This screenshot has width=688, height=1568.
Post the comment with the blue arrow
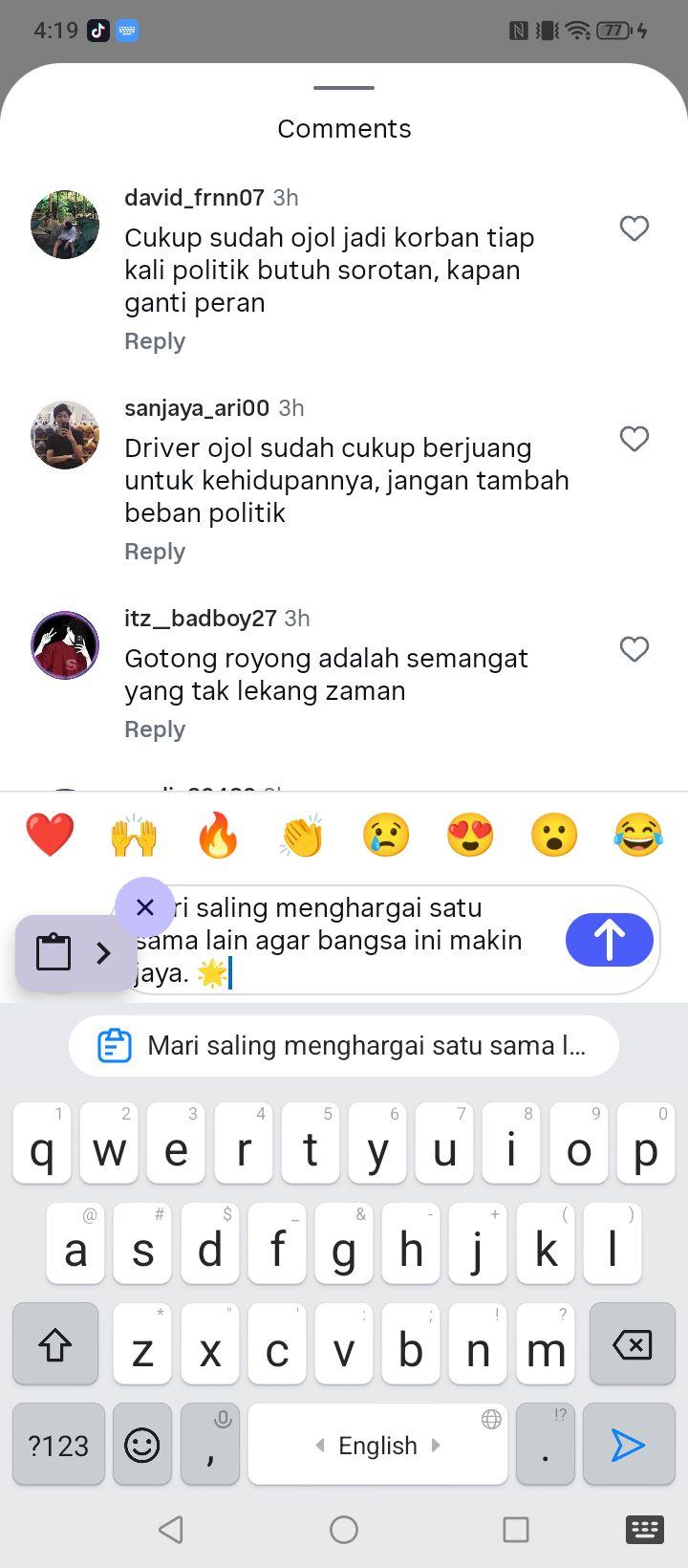[x=610, y=940]
